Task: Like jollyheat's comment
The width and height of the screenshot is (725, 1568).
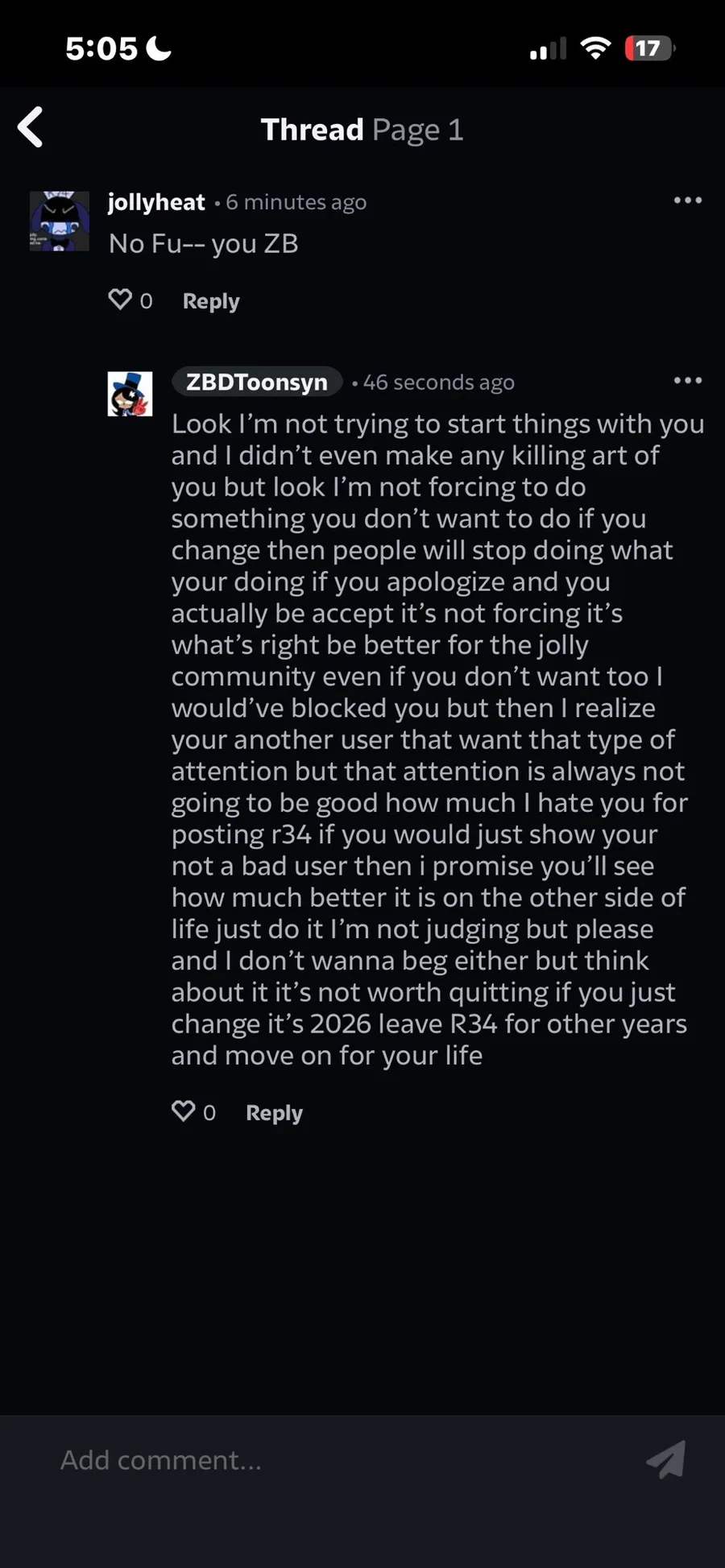Action: click(x=120, y=300)
